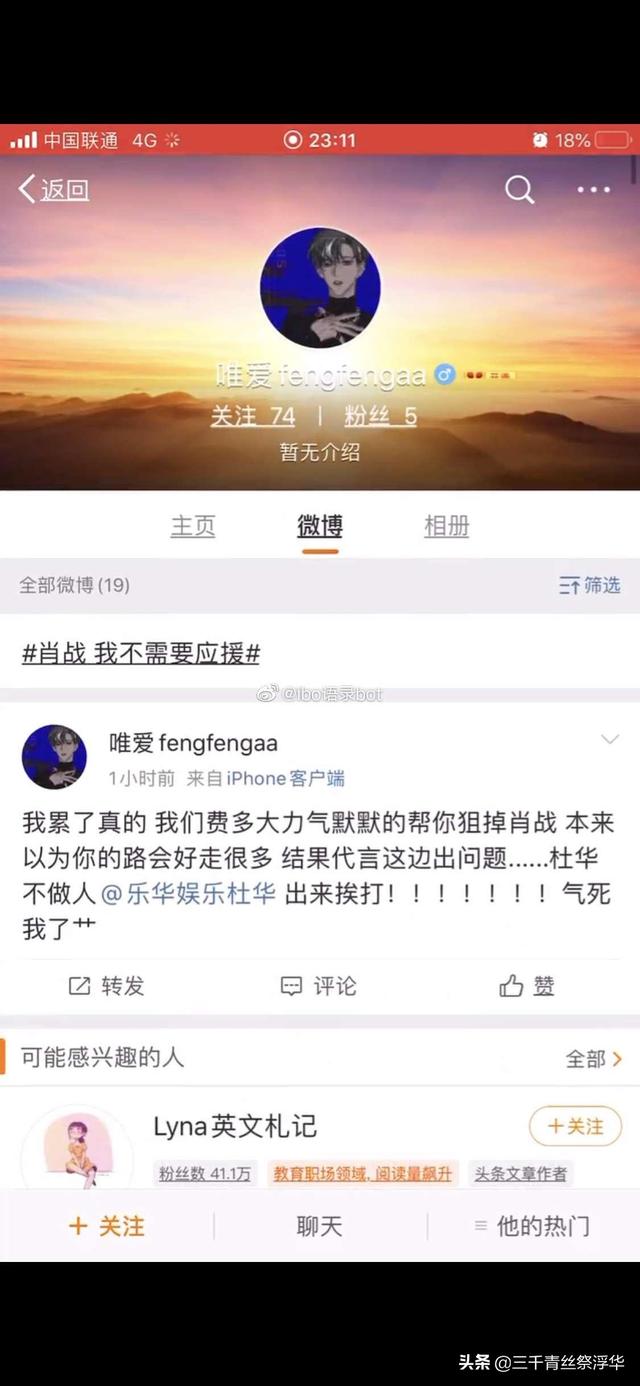
Task: Open the @乐华娱乐杜华 mention link
Action: click(188, 893)
